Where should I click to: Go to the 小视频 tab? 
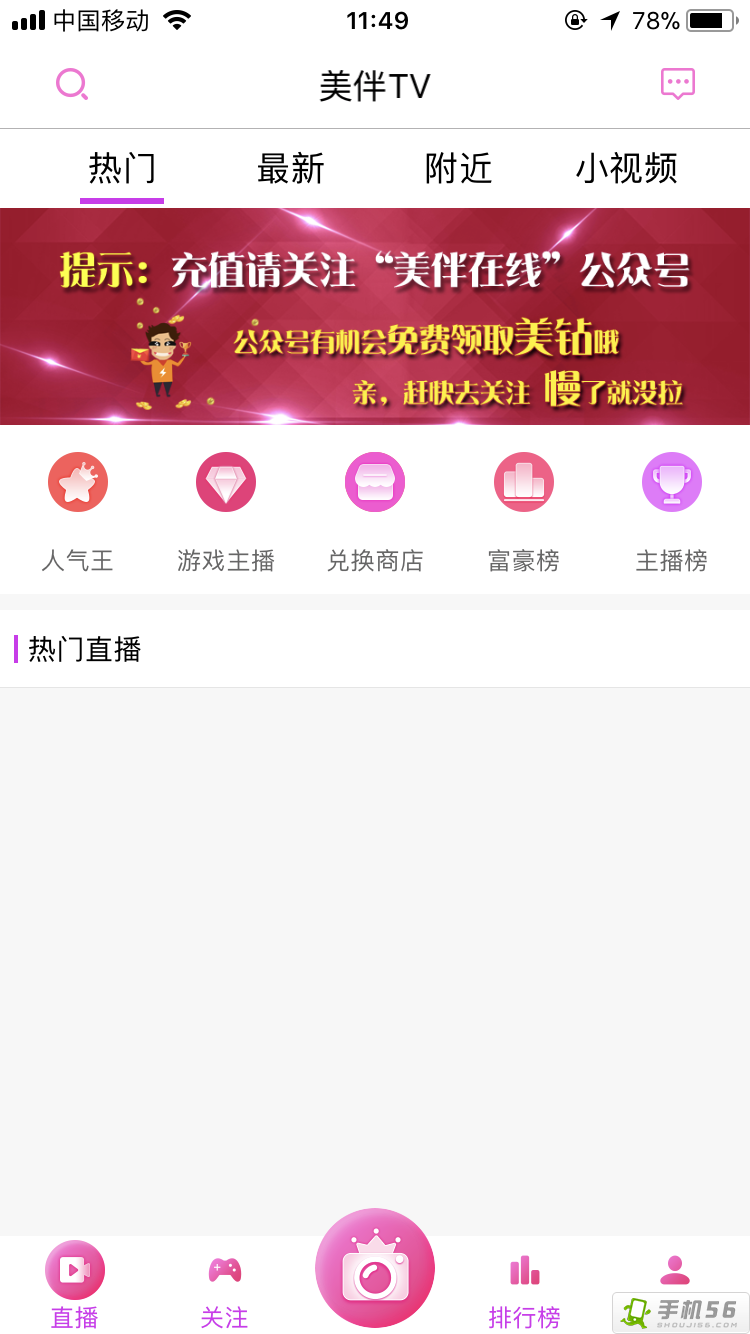click(x=626, y=168)
